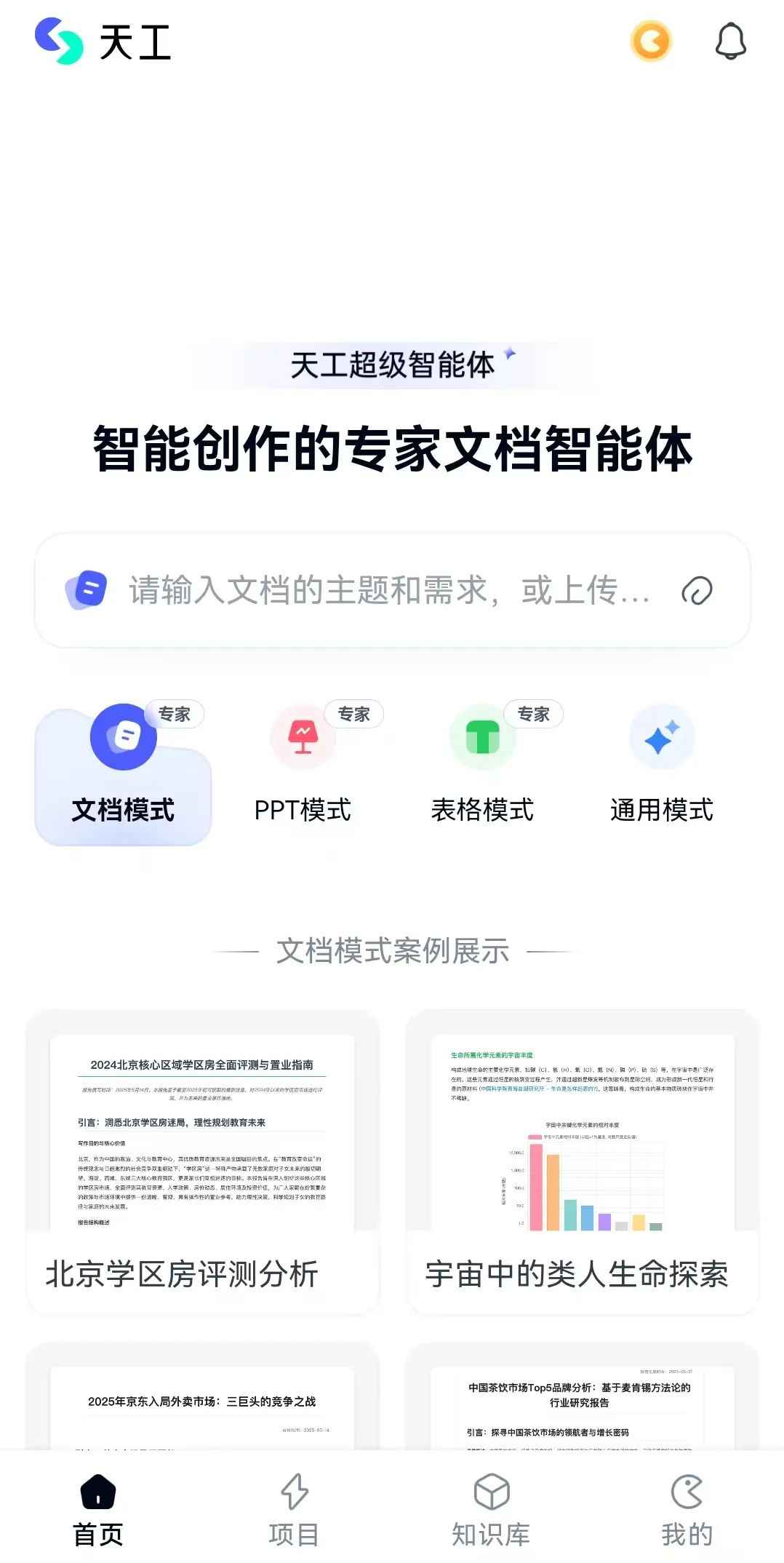The width and height of the screenshot is (784, 1563).
Task: Open the 知识库 knowledge base tab
Action: [x=491, y=1509]
